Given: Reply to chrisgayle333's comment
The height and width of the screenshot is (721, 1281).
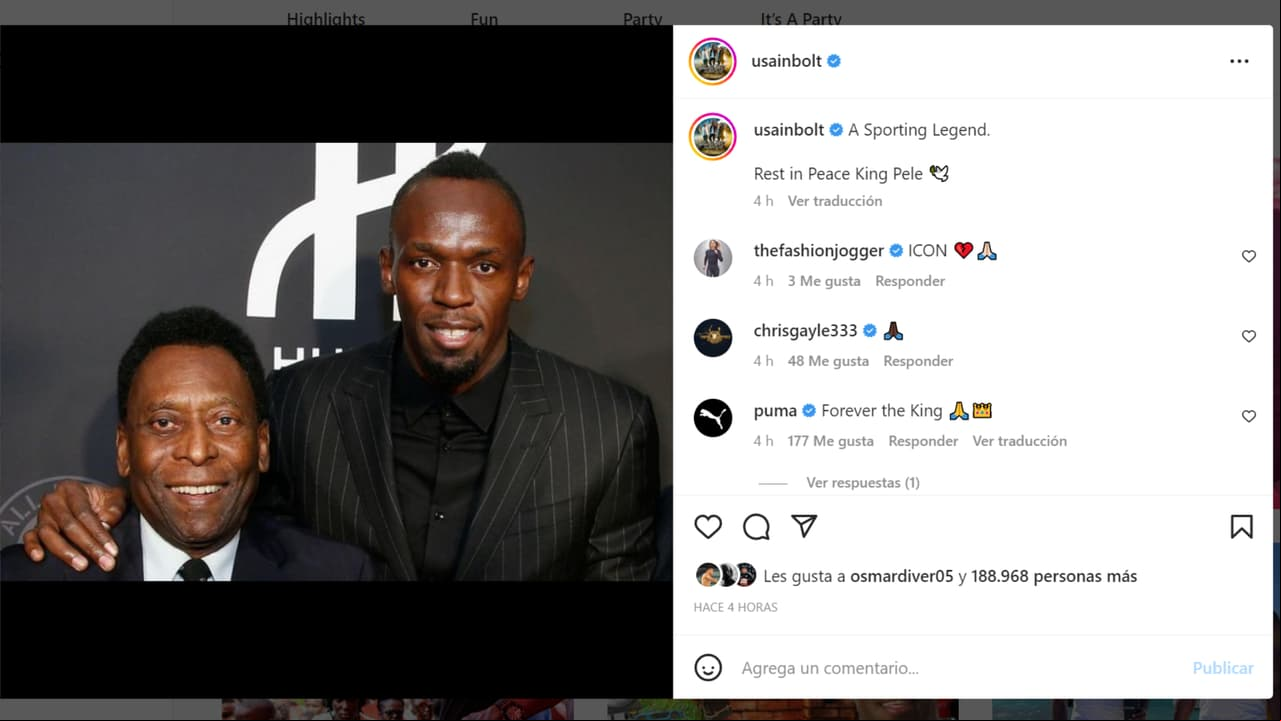Looking at the screenshot, I should point(917,361).
